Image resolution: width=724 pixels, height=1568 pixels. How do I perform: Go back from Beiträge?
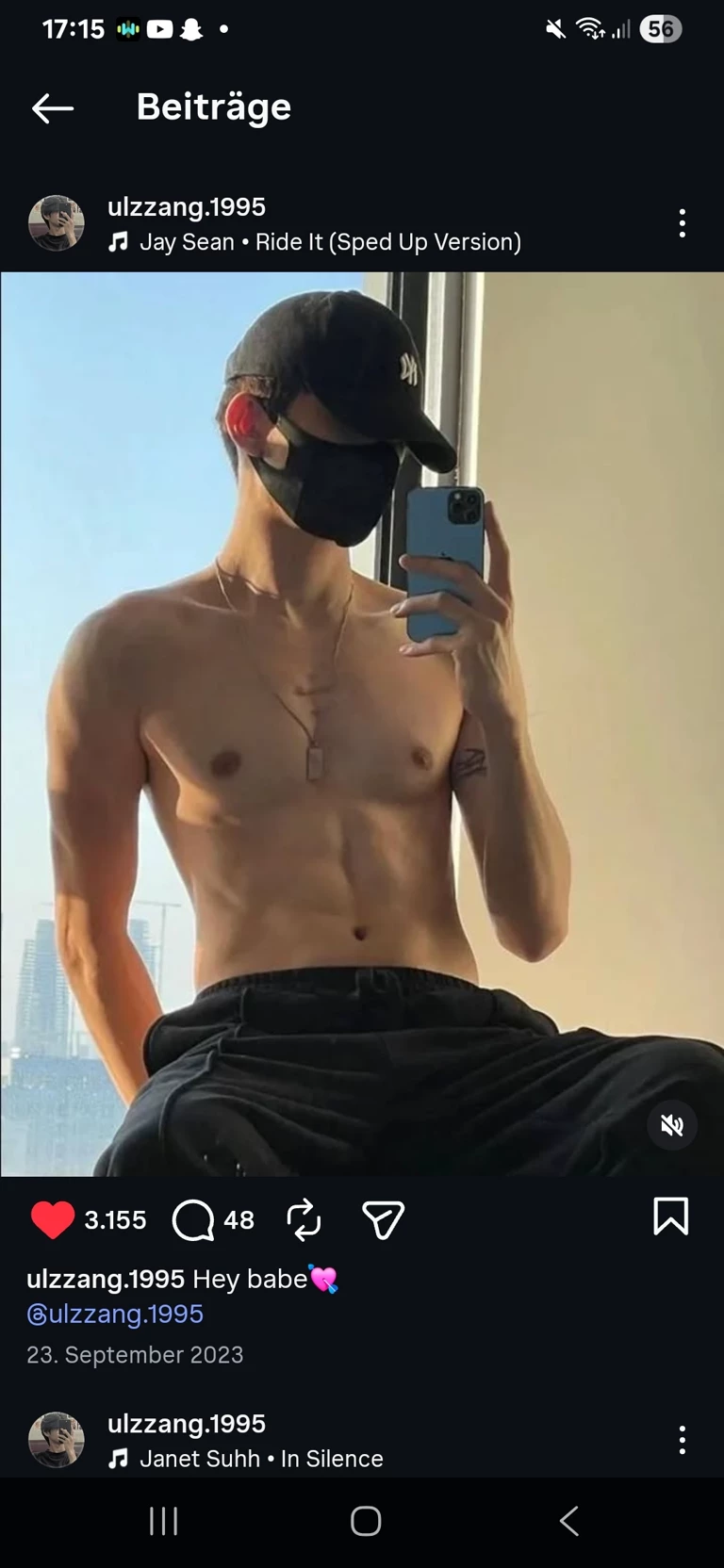[x=53, y=108]
